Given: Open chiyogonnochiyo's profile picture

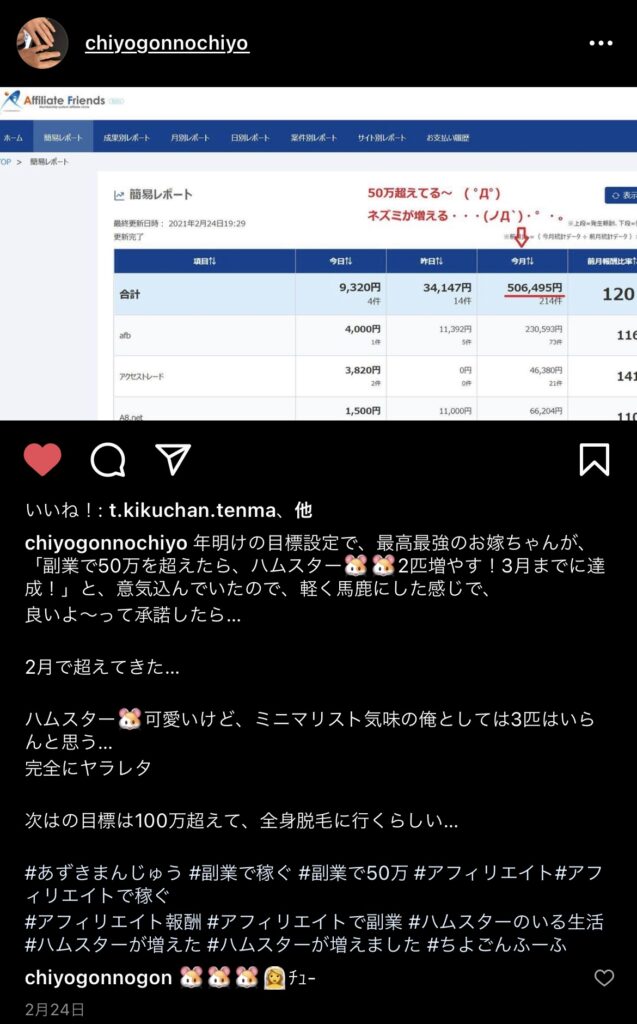Looking at the screenshot, I should pos(42,43).
